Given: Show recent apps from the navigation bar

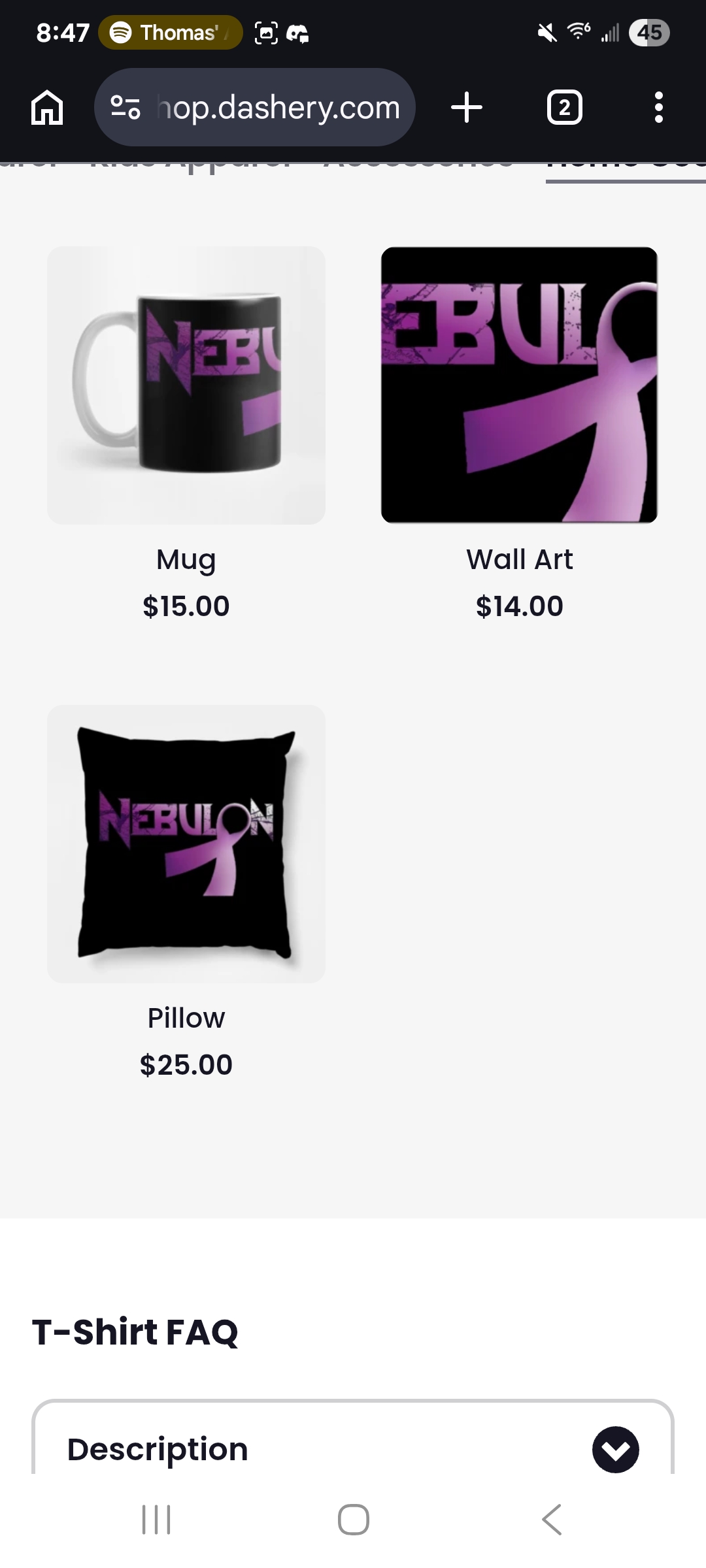Looking at the screenshot, I should coord(156,1519).
